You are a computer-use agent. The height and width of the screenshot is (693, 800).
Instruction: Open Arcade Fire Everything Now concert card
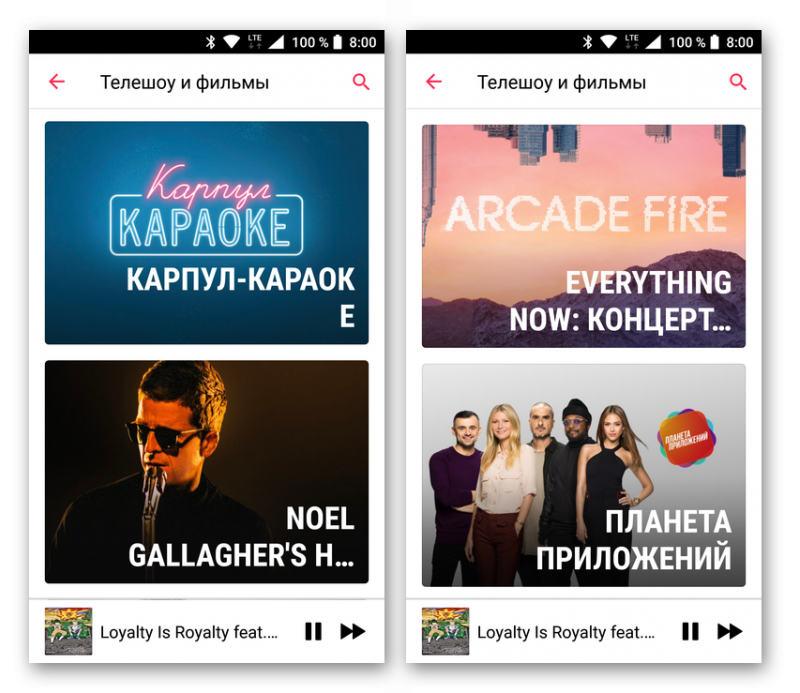[583, 236]
